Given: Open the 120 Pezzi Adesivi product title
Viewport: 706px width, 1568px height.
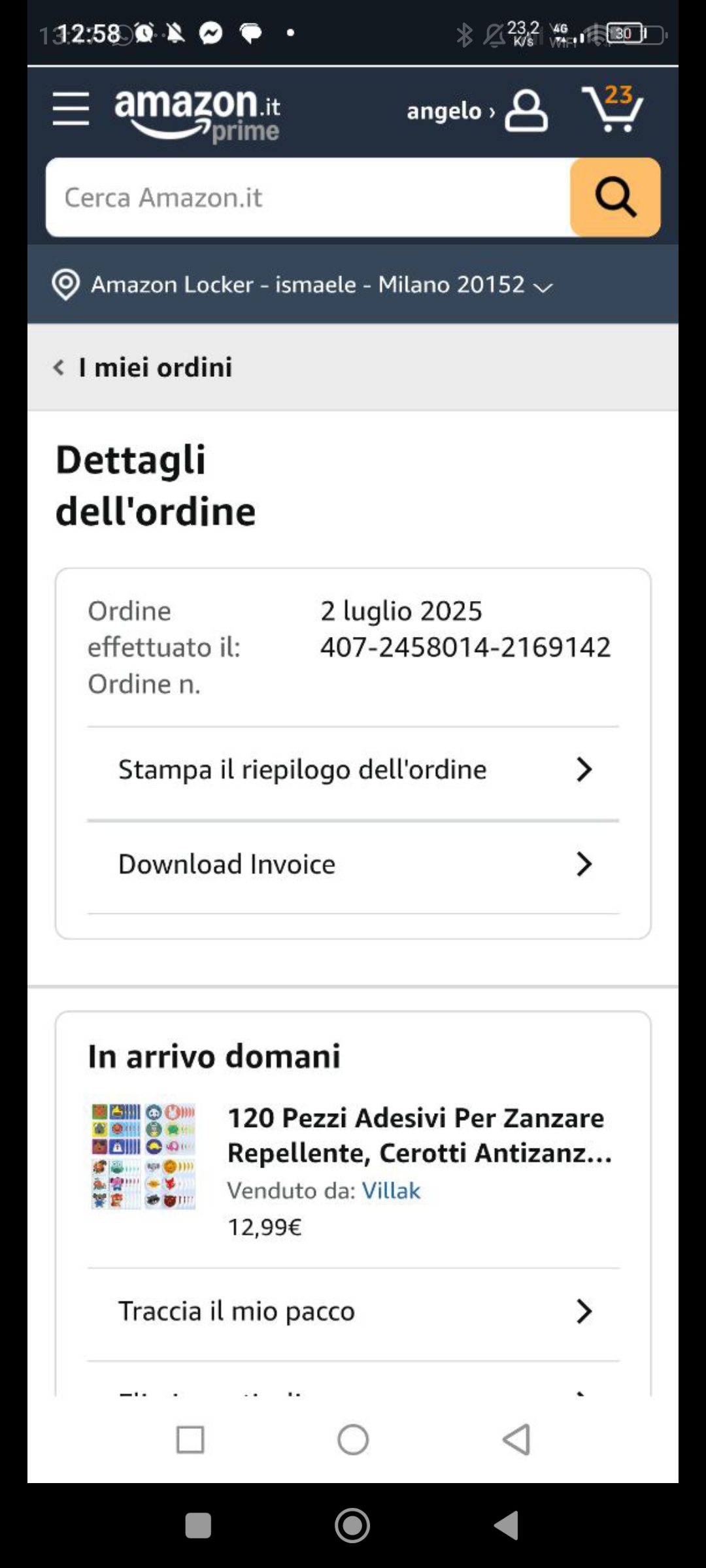Looking at the screenshot, I should click(x=419, y=1135).
